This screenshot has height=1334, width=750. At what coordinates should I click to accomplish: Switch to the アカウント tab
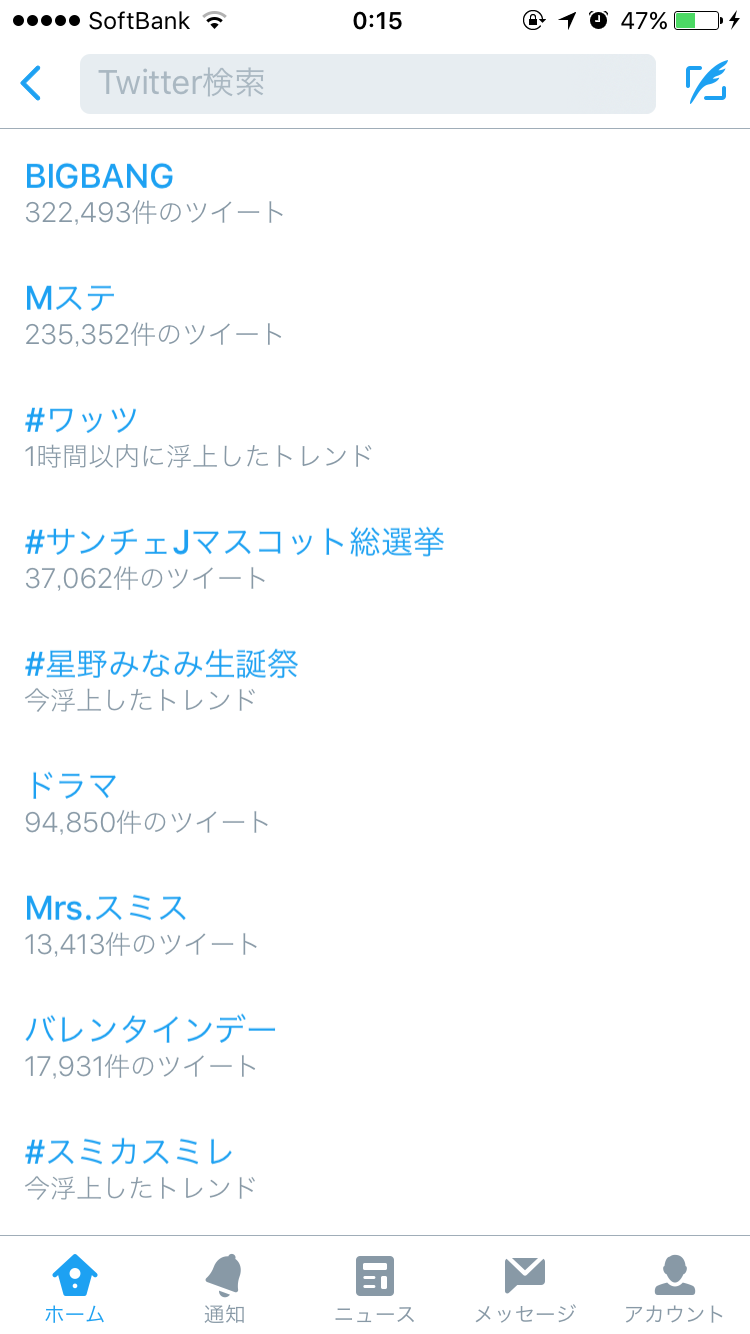(x=675, y=1288)
